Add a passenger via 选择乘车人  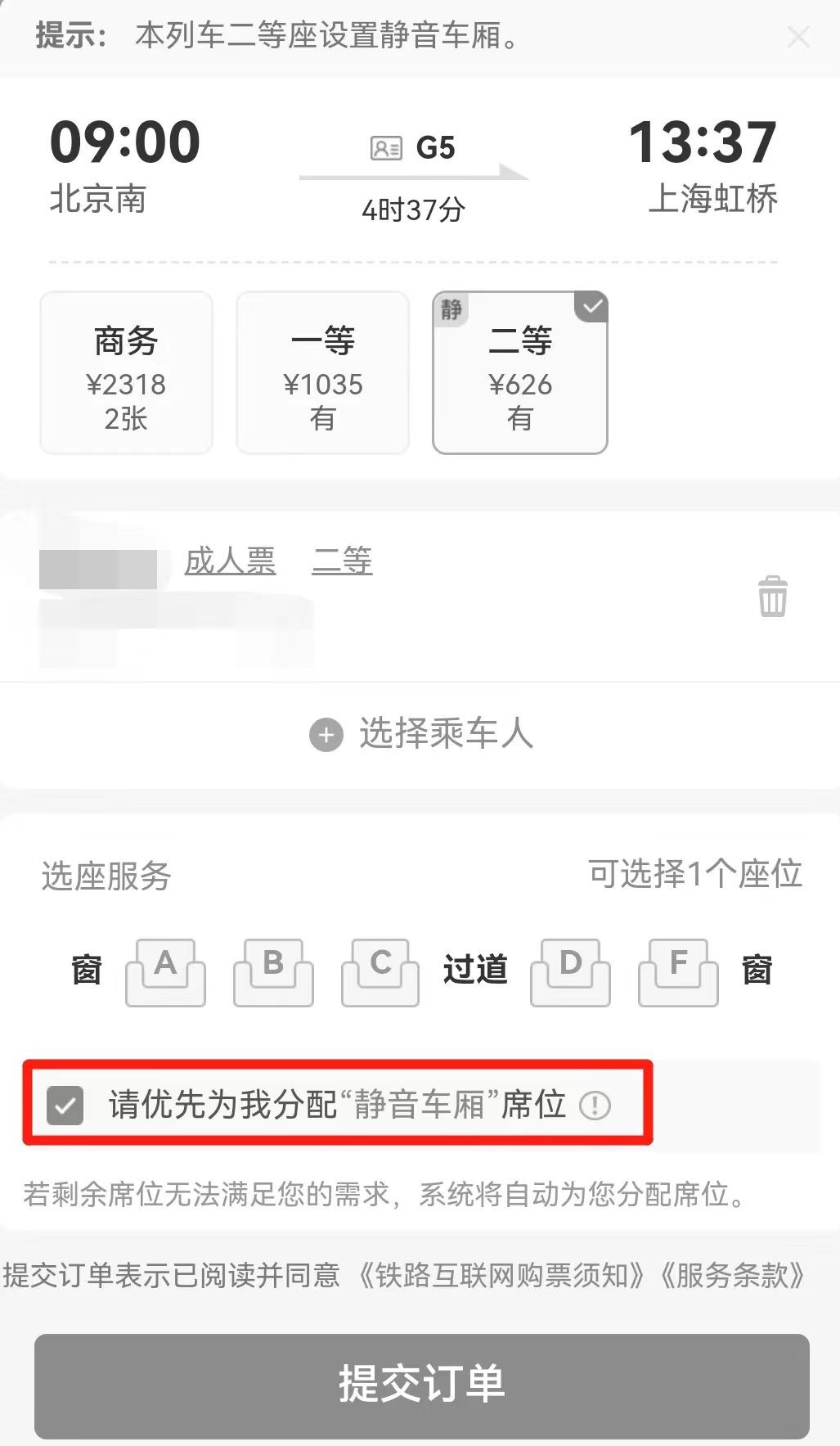pos(420,734)
